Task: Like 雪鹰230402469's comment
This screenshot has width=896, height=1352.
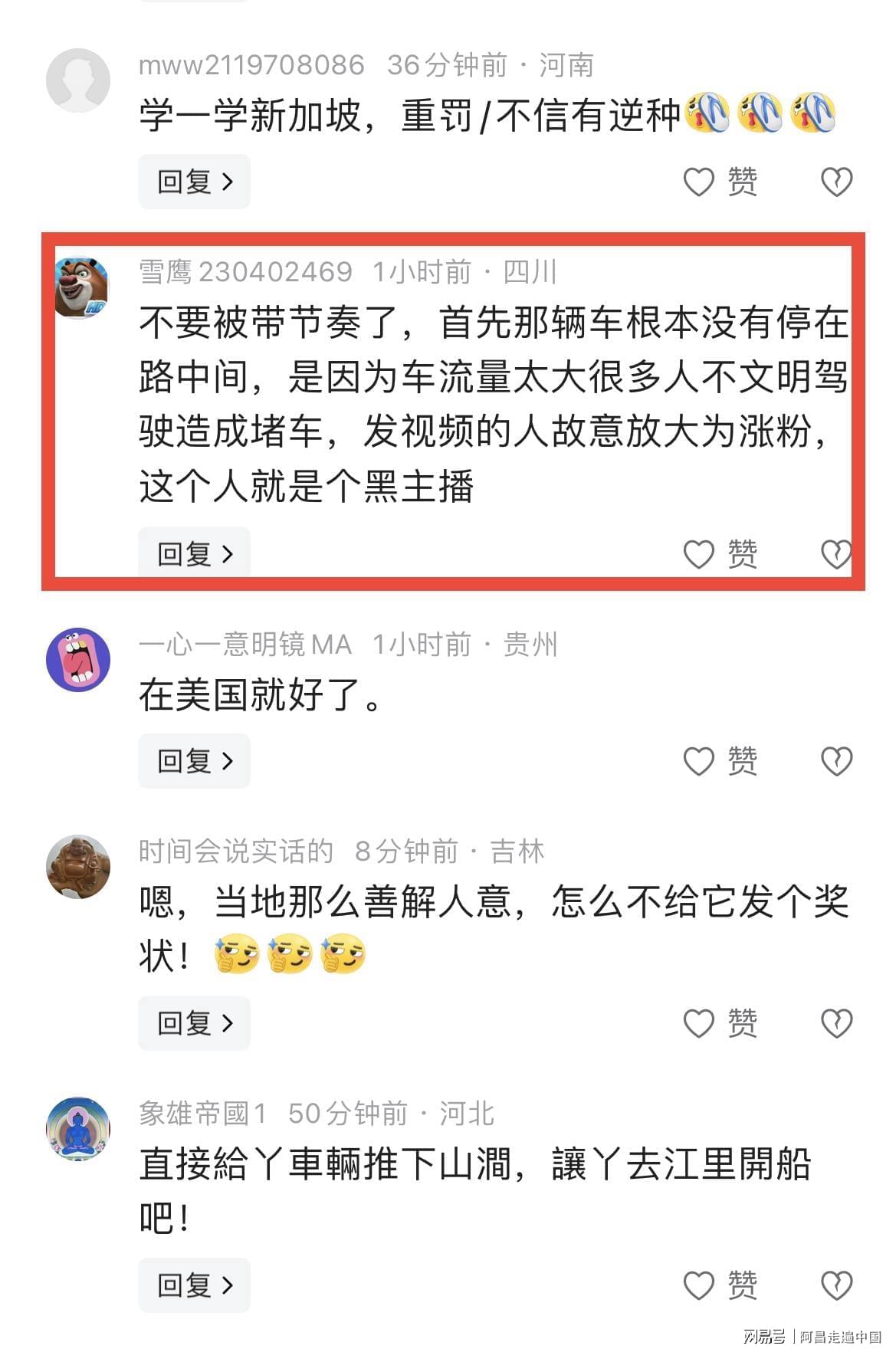Action: (x=719, y=553)
